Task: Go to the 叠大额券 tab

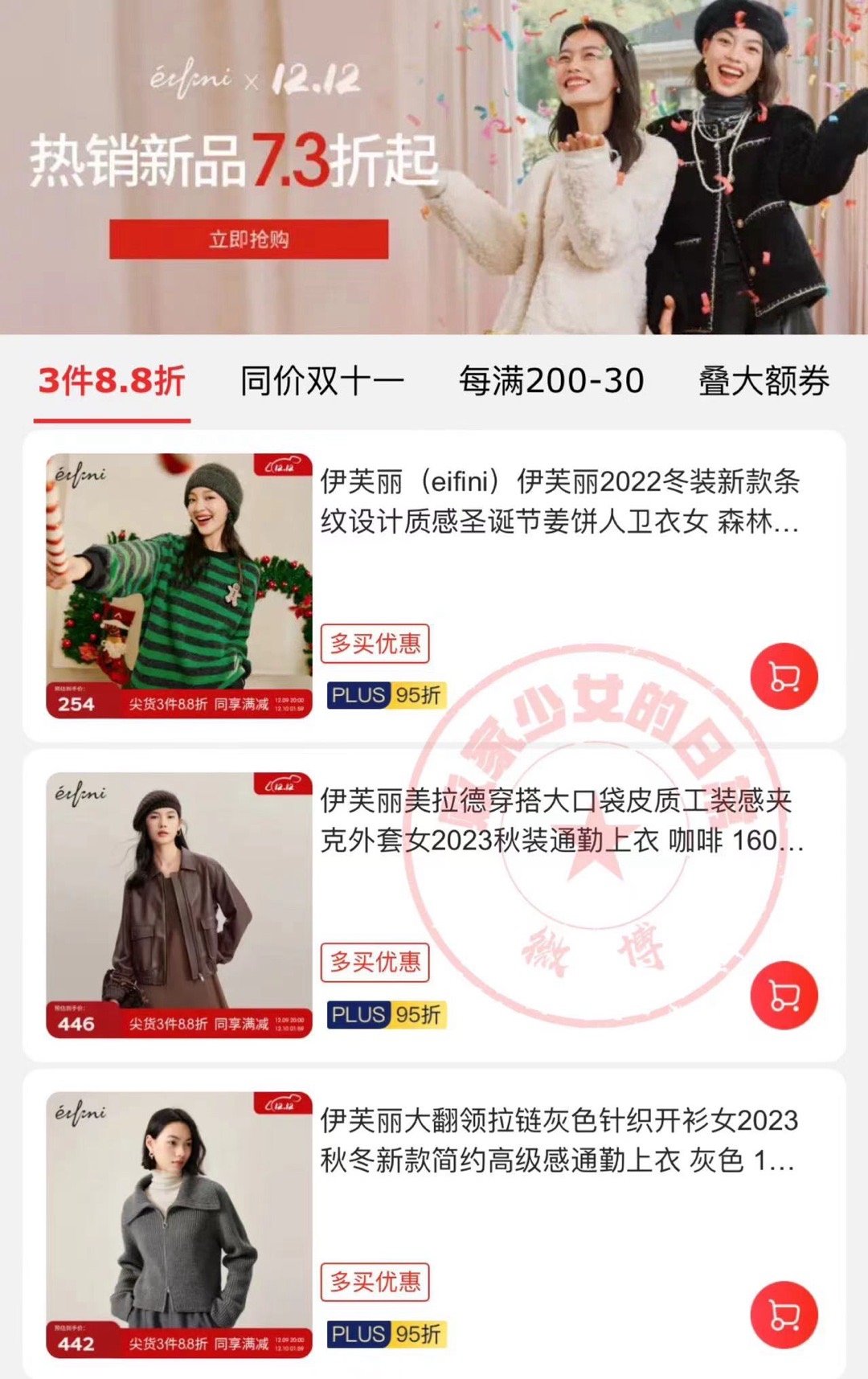Action: [764, 381]
